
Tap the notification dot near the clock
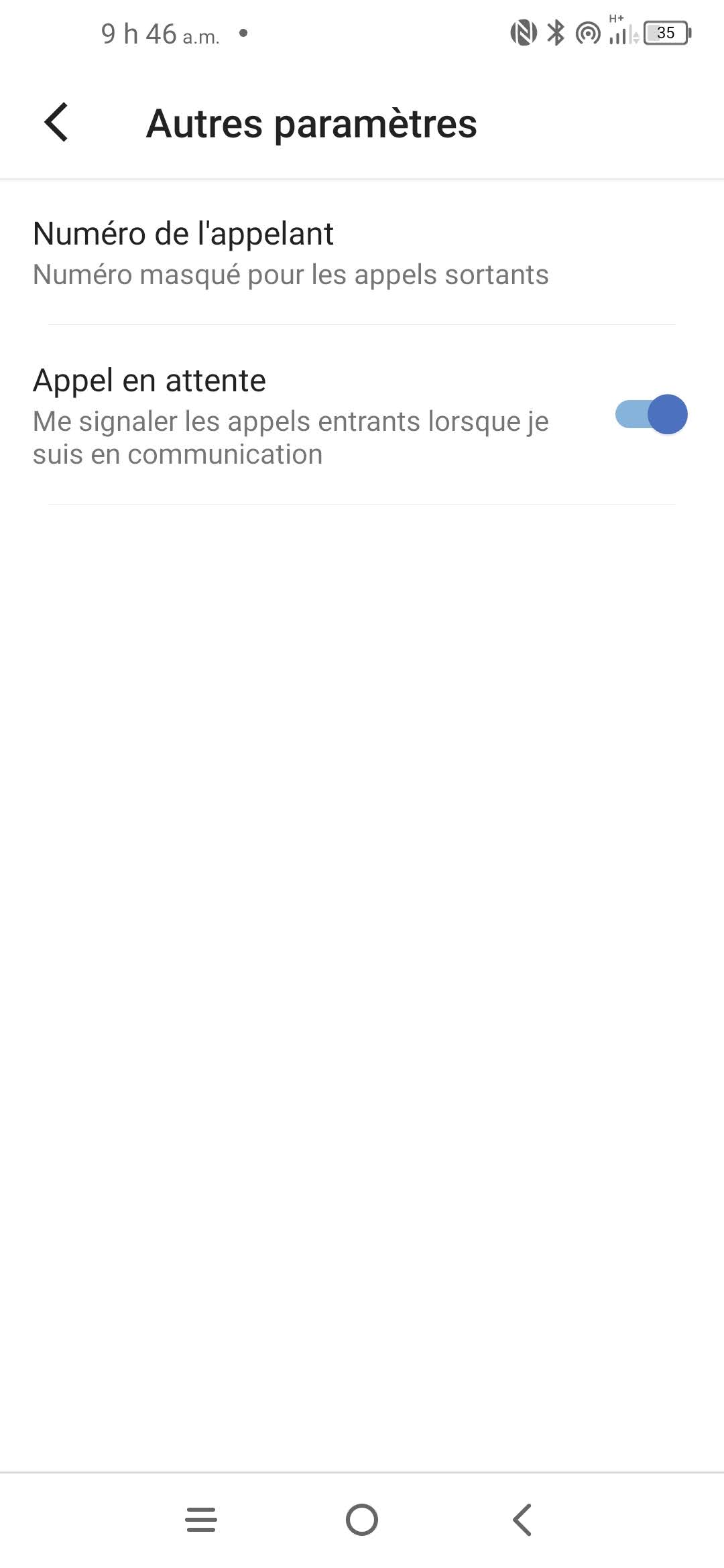[244, 31]
